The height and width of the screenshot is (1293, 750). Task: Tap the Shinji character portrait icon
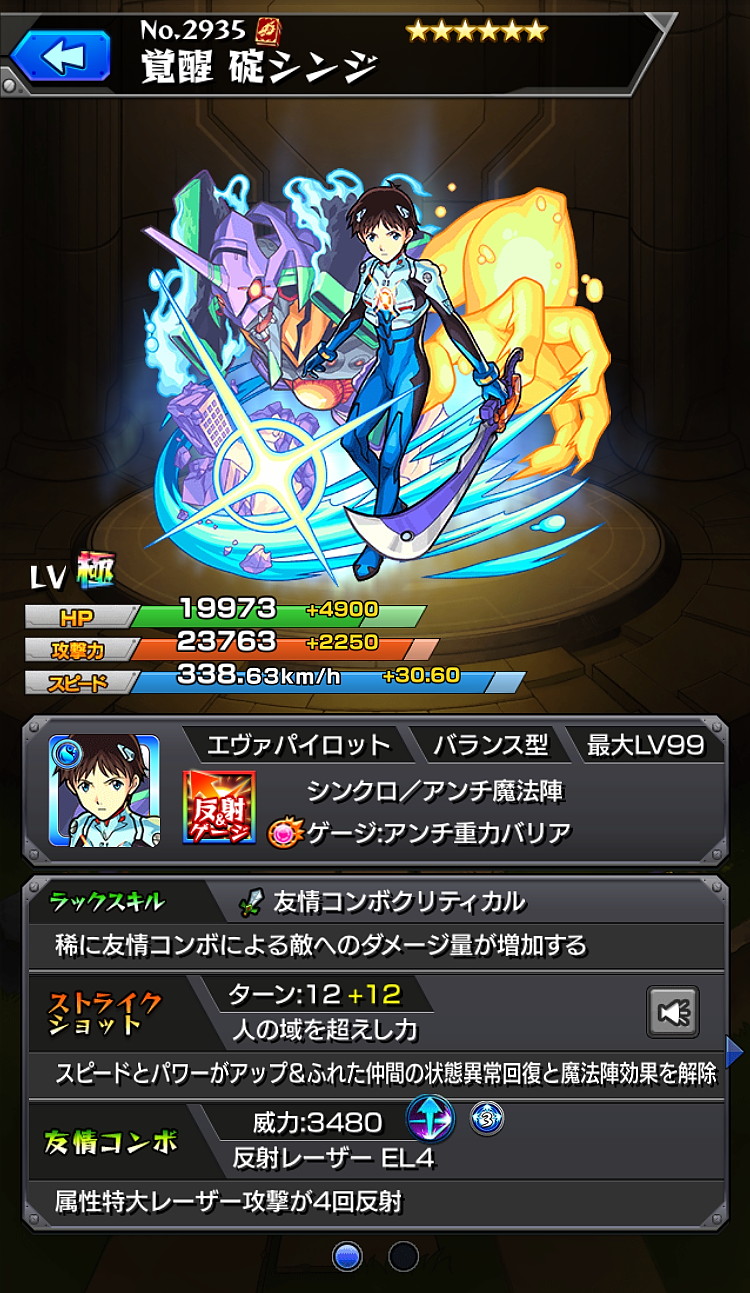tap(104, 791)
